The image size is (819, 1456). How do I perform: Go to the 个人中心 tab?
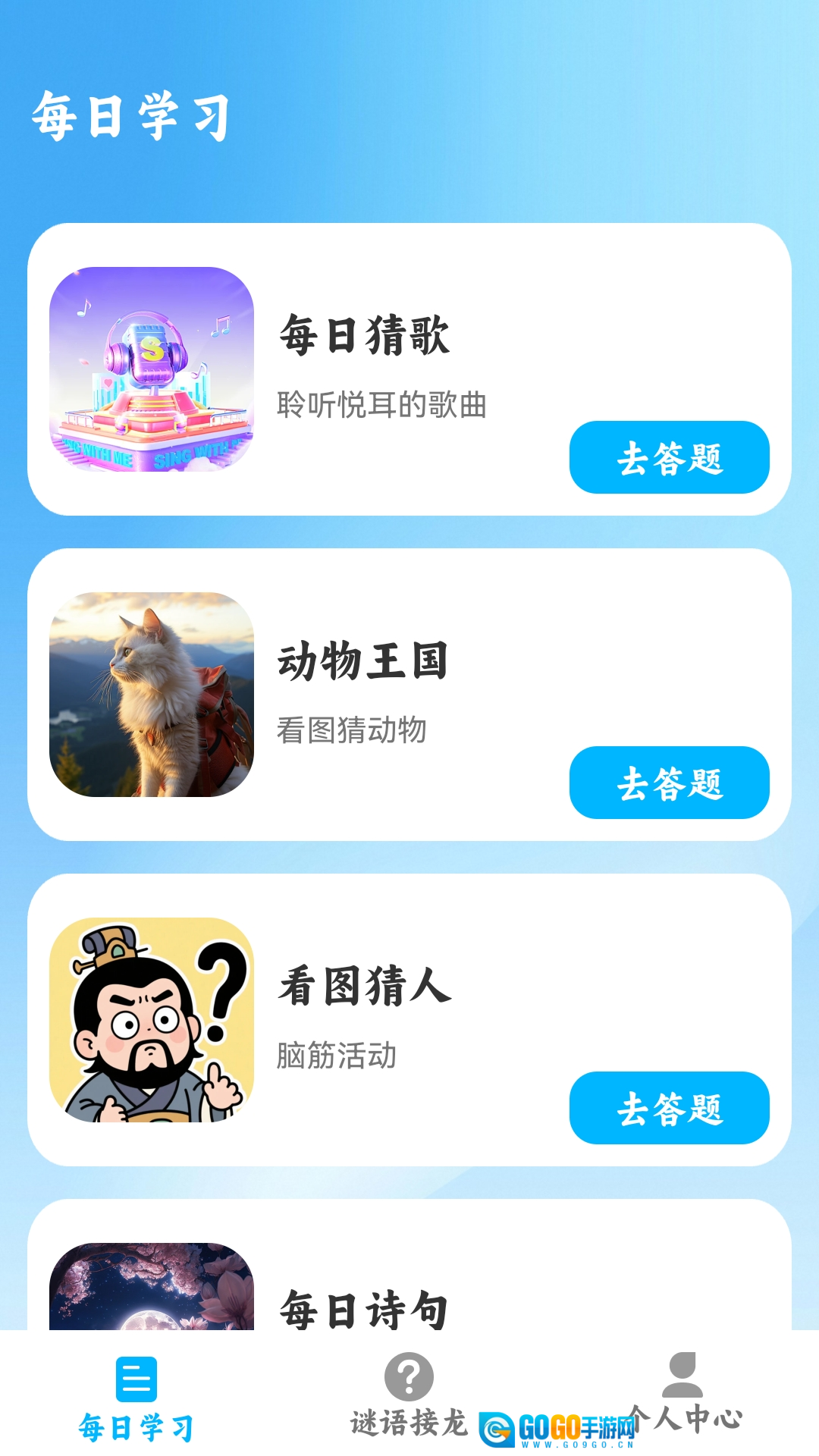pyautogui.click(x=682, y=1394)
